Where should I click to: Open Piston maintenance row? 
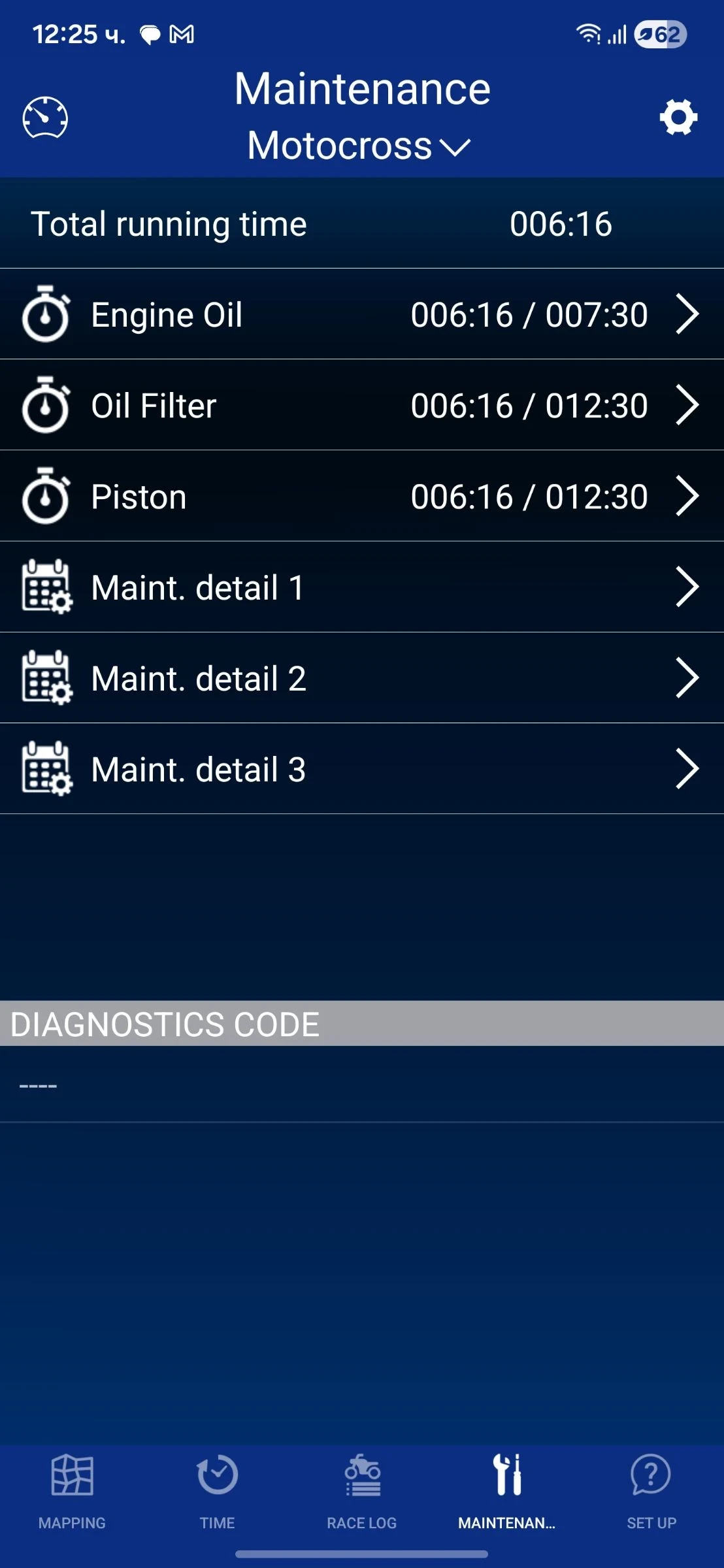coord(362,496)
